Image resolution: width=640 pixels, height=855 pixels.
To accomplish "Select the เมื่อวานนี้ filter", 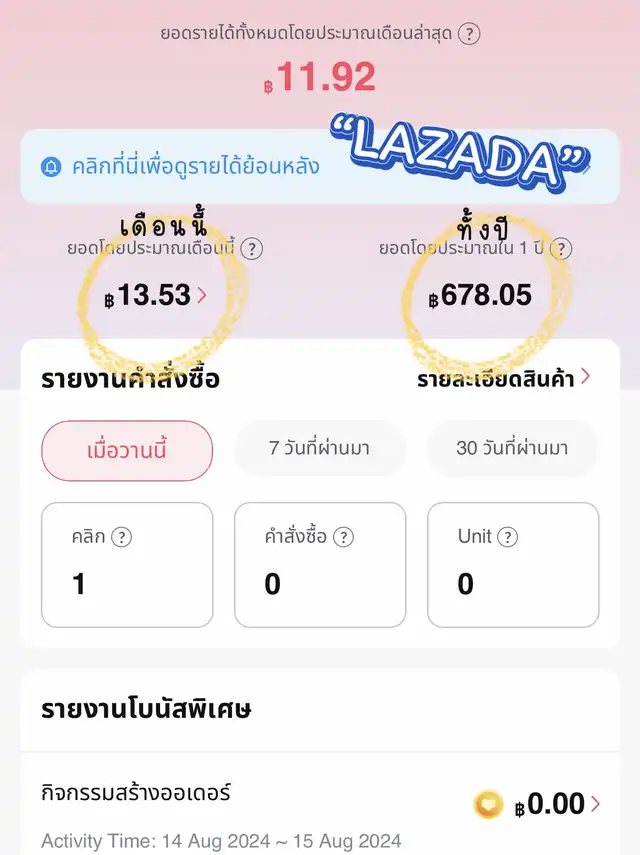I will pyautogui.click(x=127, y=450).
